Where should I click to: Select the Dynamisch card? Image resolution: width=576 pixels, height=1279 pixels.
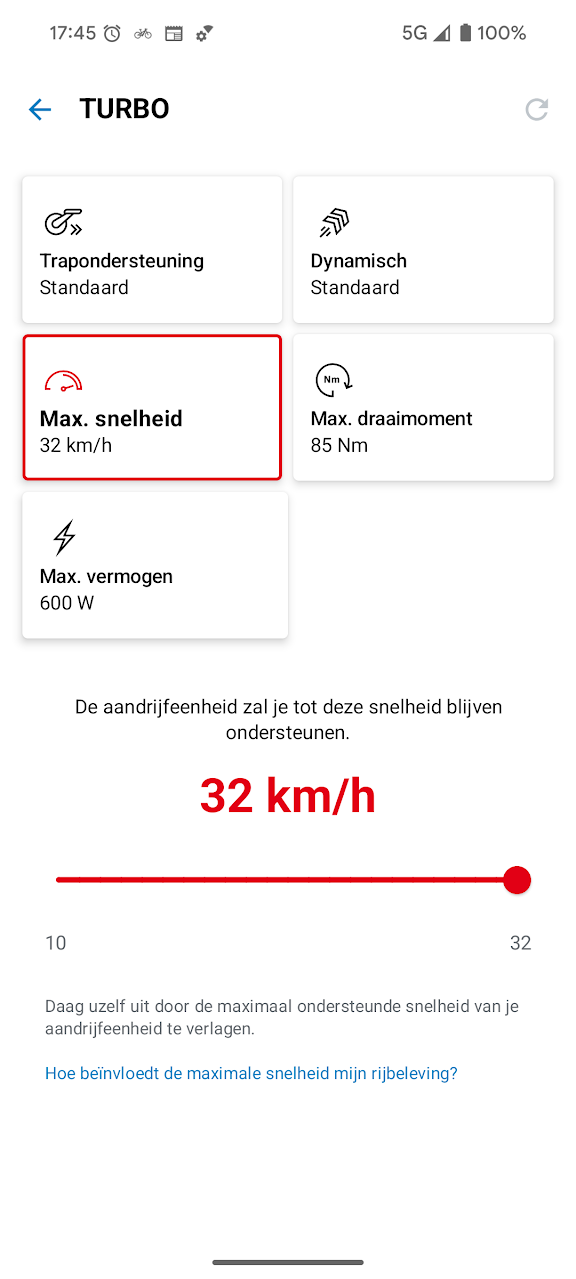(x=423, y=250)
